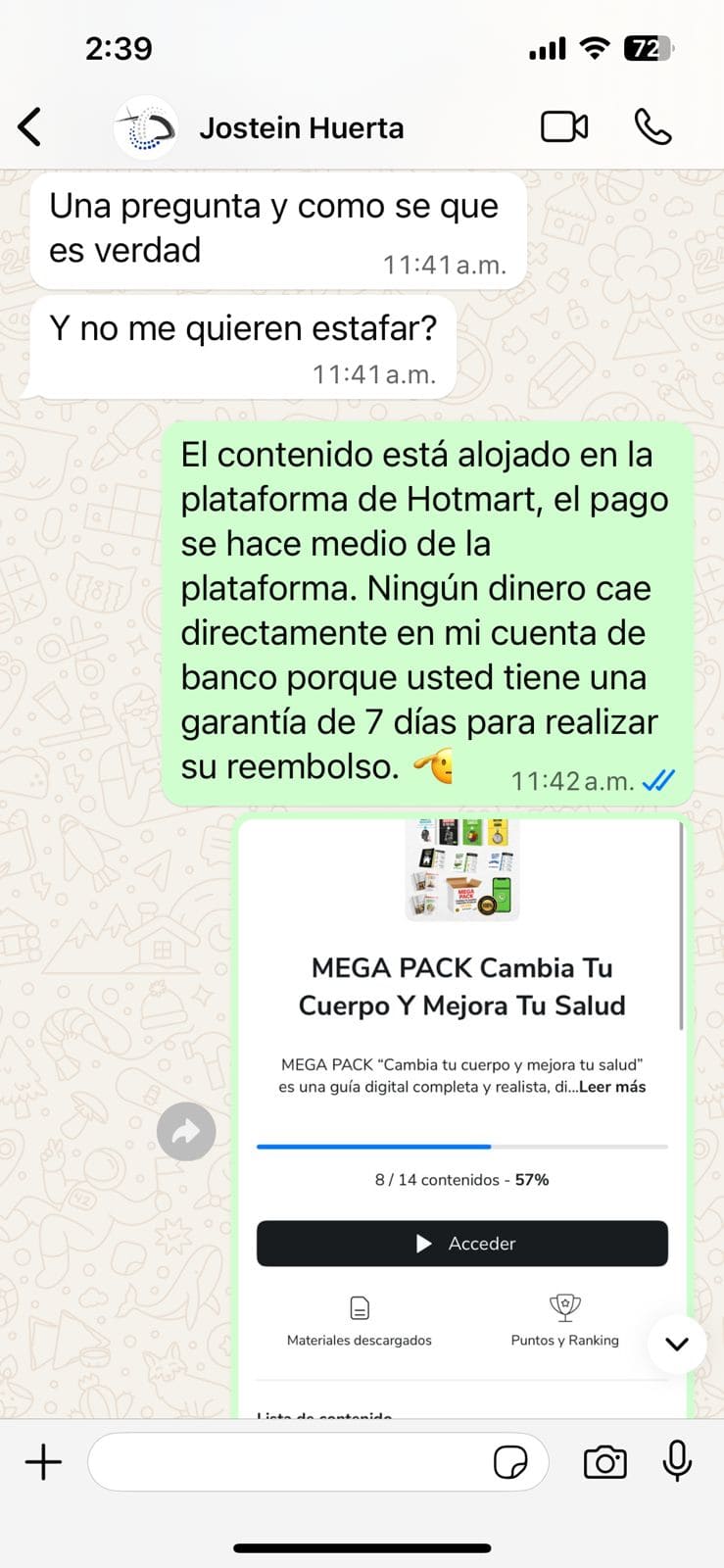Start a voice call with Jostein
The image size is (724, 1568).
(652, 127)
